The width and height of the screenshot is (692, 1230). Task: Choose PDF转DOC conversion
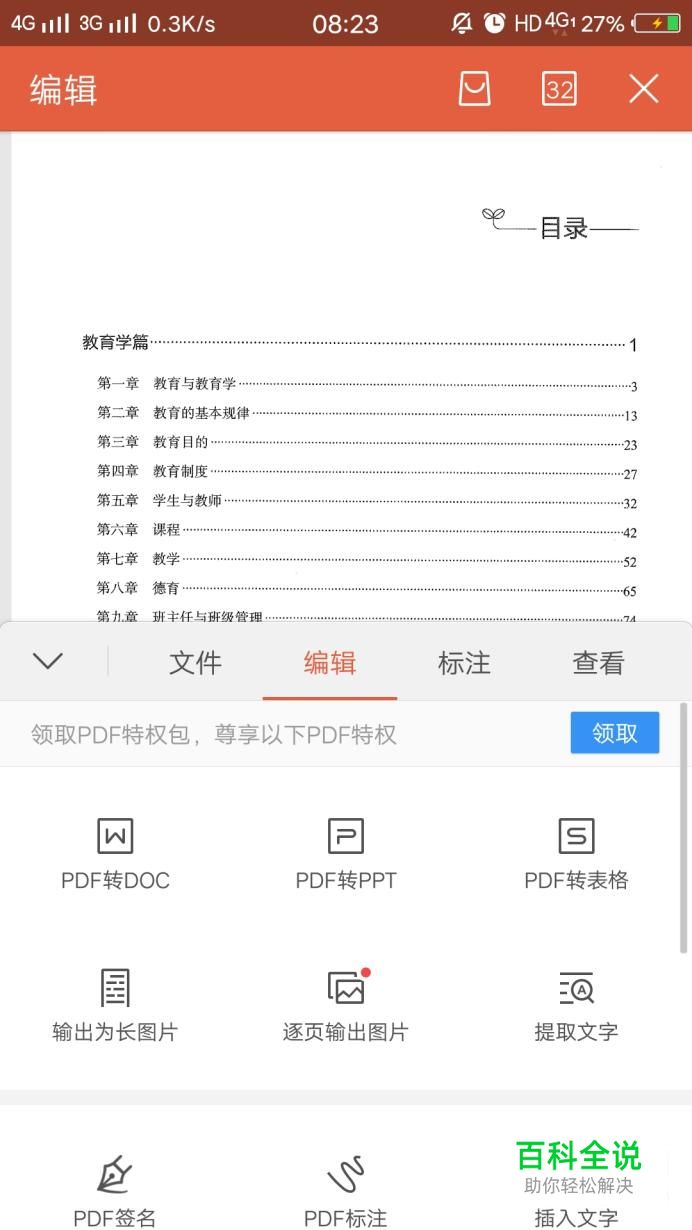pos(115,855)
